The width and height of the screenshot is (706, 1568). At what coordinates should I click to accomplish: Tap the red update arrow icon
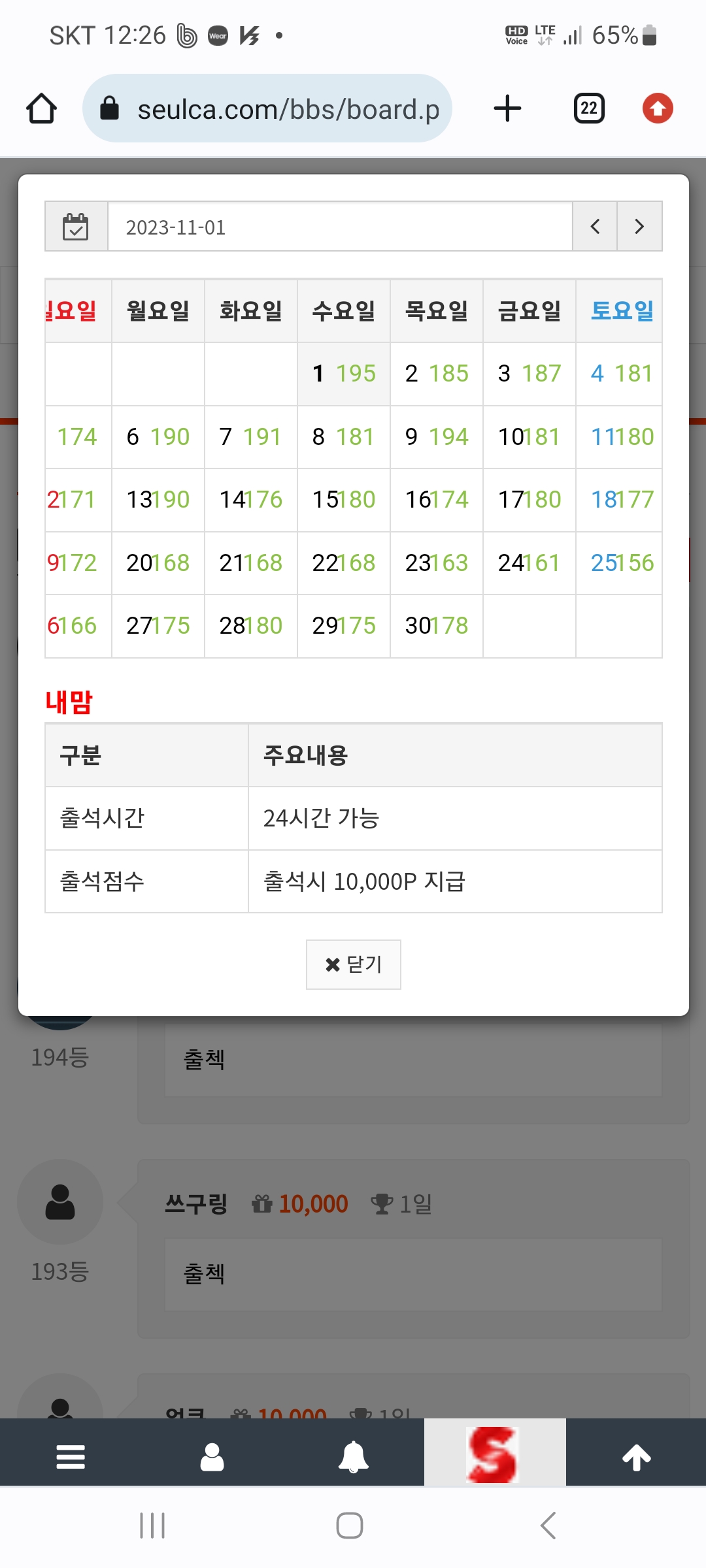(x=658, y=108)
